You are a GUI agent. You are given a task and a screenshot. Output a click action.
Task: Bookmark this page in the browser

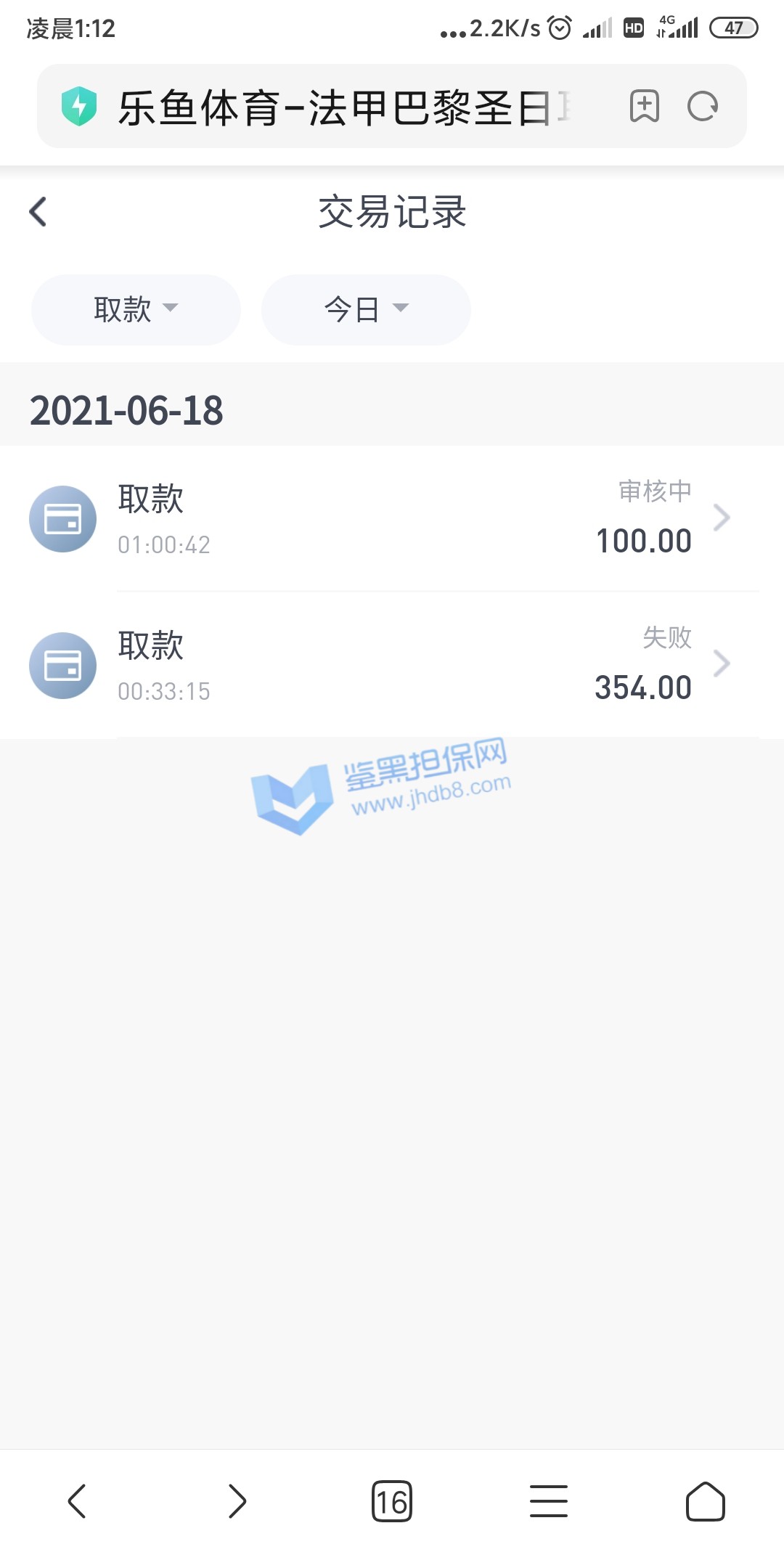[644, 107]
